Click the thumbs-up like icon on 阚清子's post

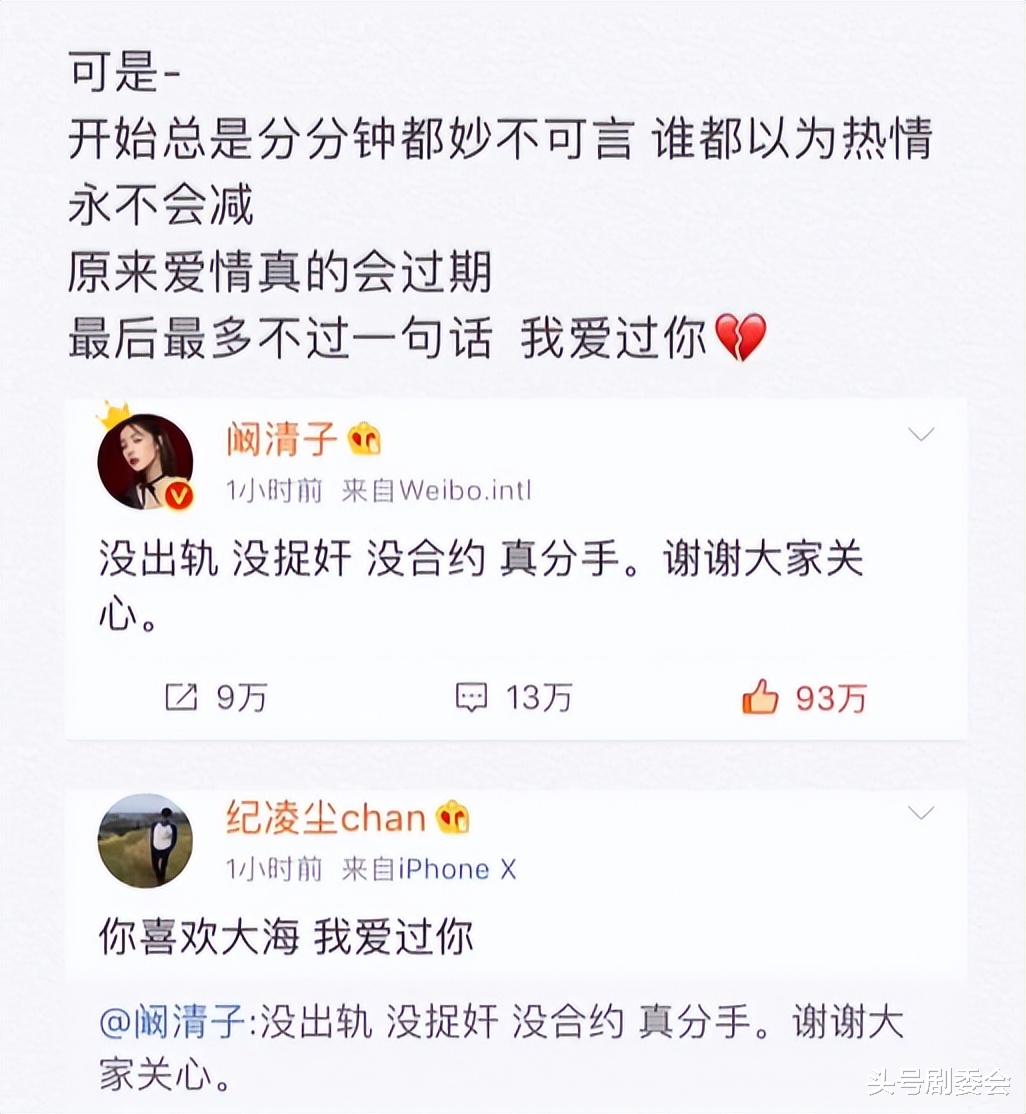[x=762, y=697]
